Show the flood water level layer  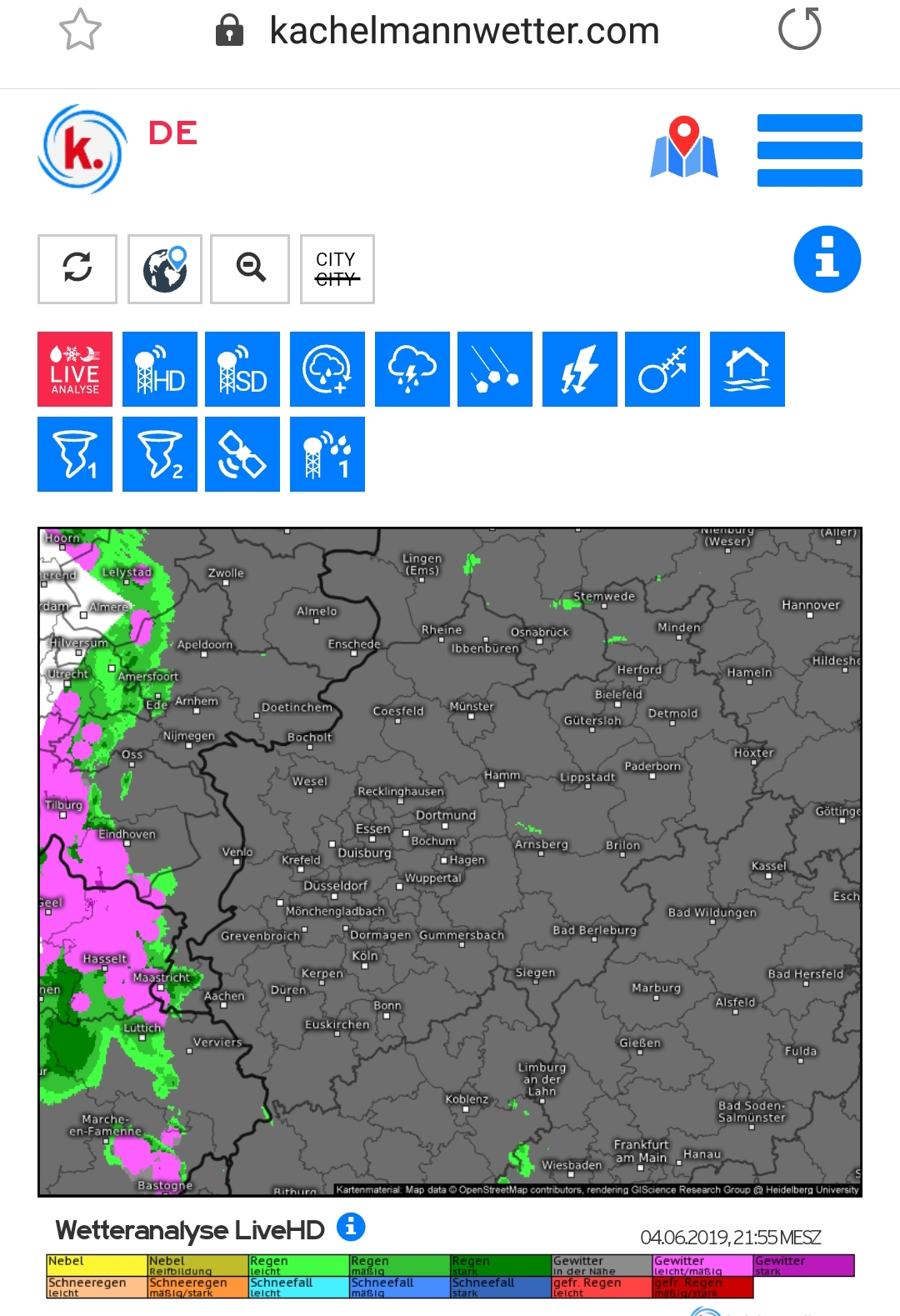pyautogui.click(x=747, y=369)
